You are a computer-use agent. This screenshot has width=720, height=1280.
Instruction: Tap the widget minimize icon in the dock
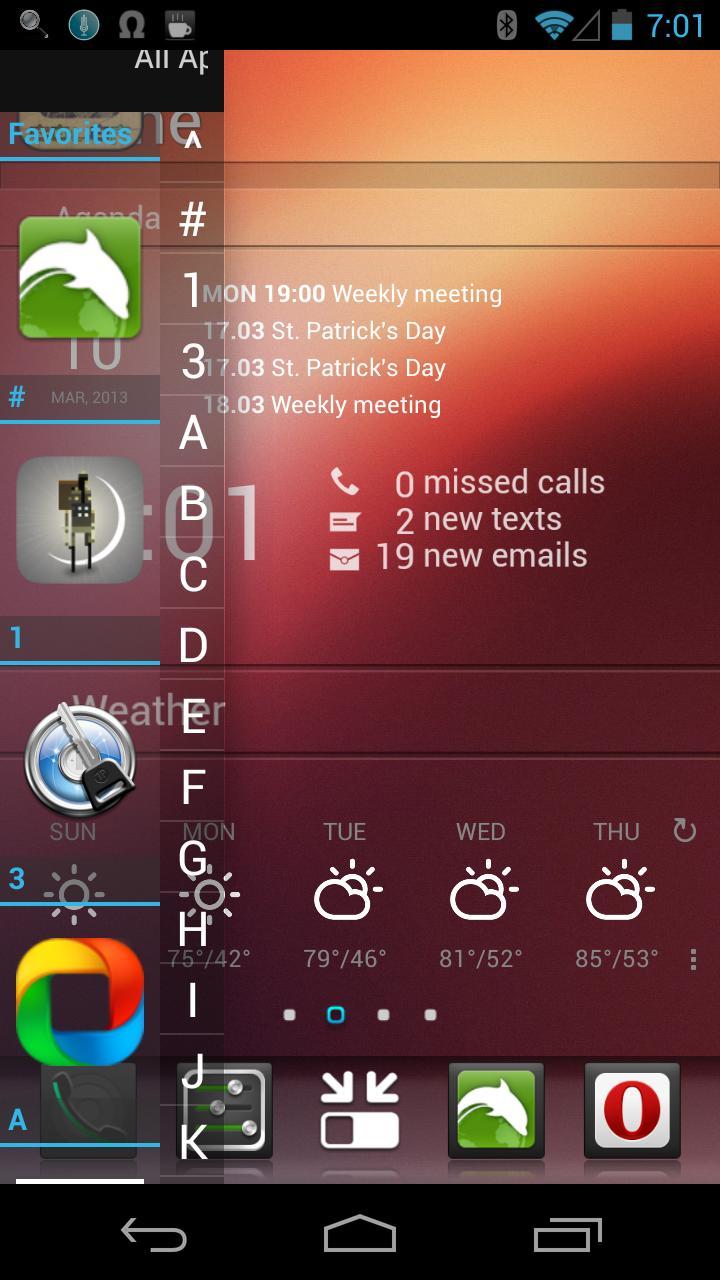point(360,1110)
